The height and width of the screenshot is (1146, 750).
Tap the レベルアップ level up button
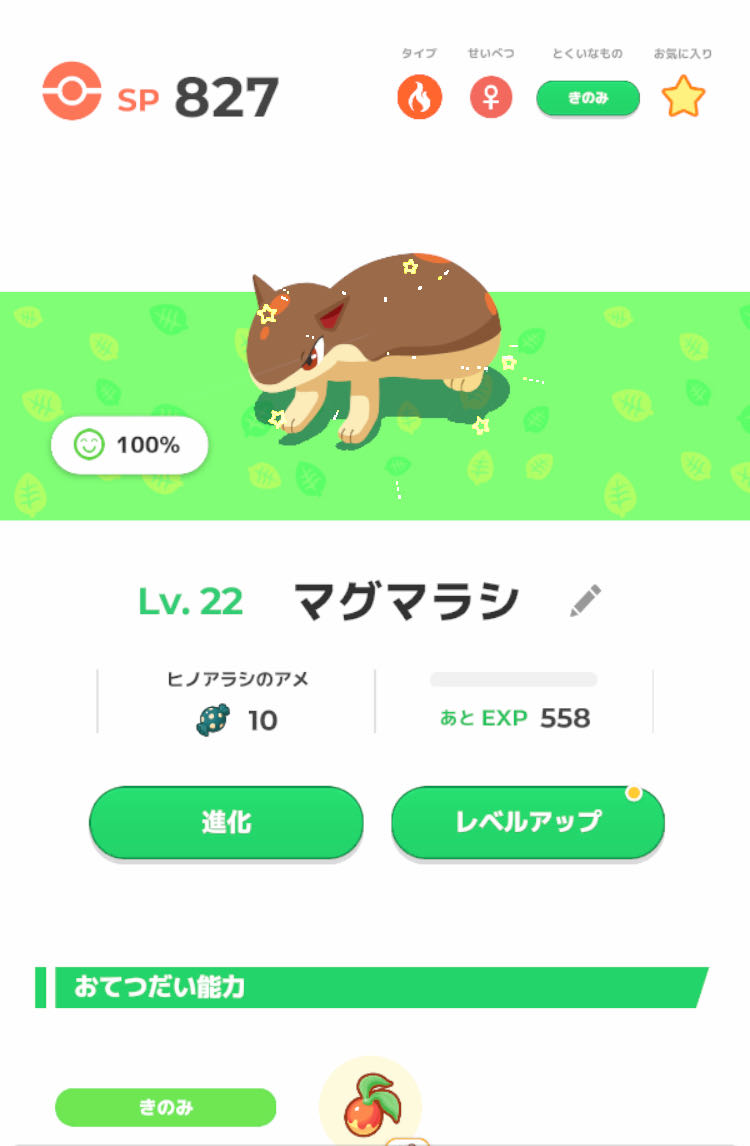527,822
